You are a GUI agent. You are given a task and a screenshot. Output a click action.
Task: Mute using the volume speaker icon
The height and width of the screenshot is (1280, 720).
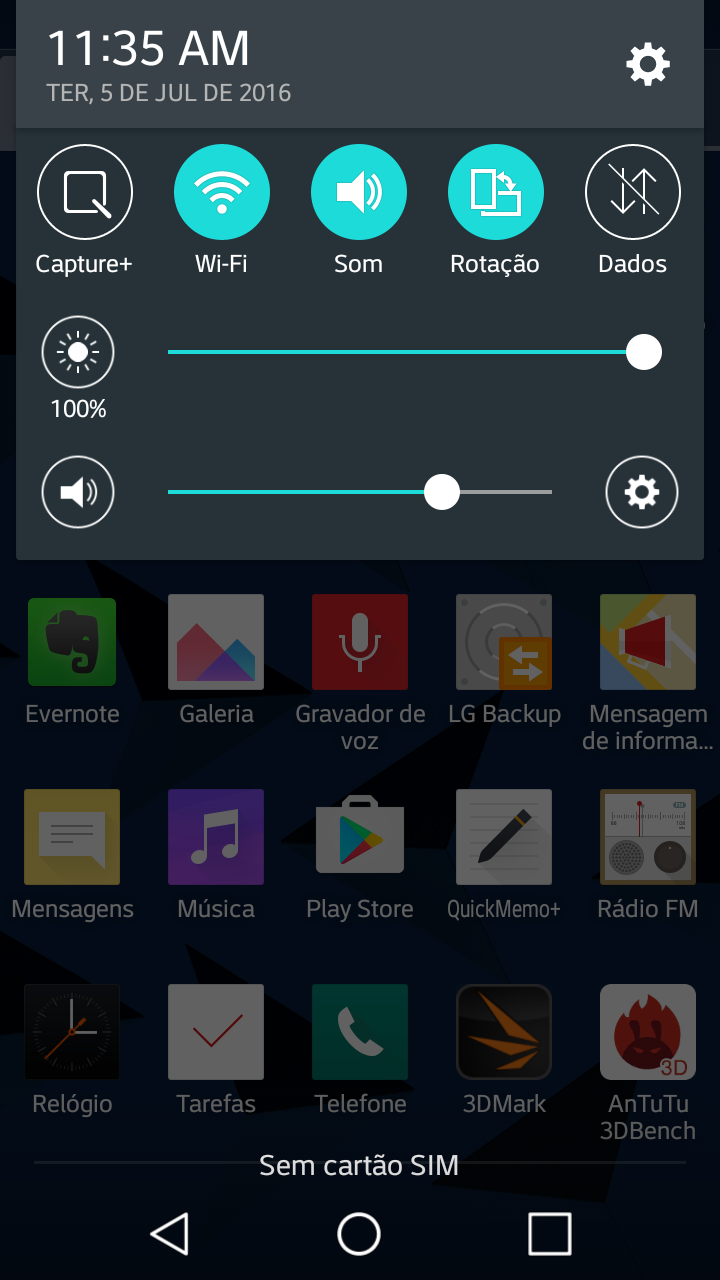[78, 492]
